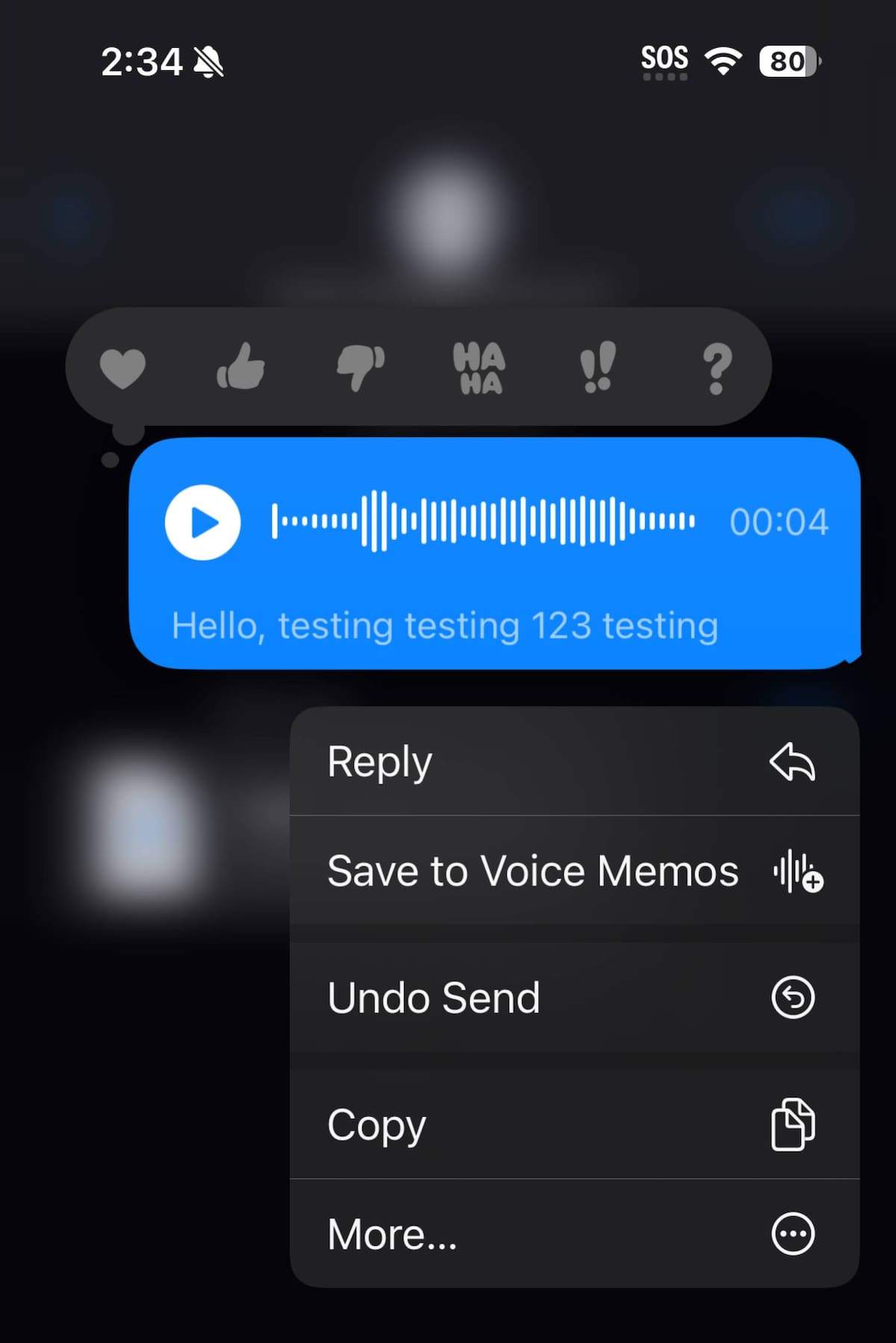React with the heart tapback
The width and height of the screenshot is (896, 1343).
pyautogui.click(x=122, y=367)
